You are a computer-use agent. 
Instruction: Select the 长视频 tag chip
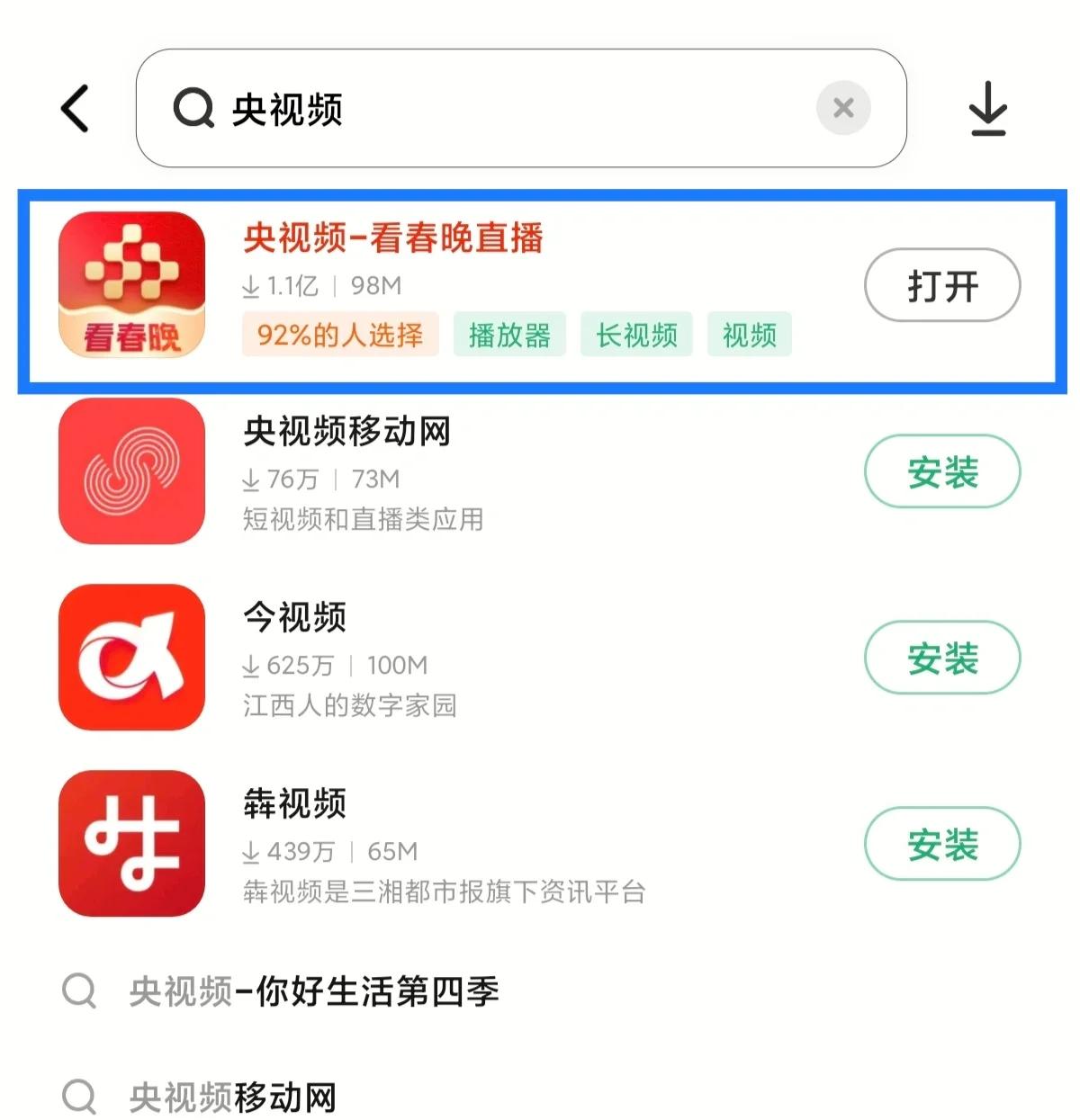(x=636, y=336)
